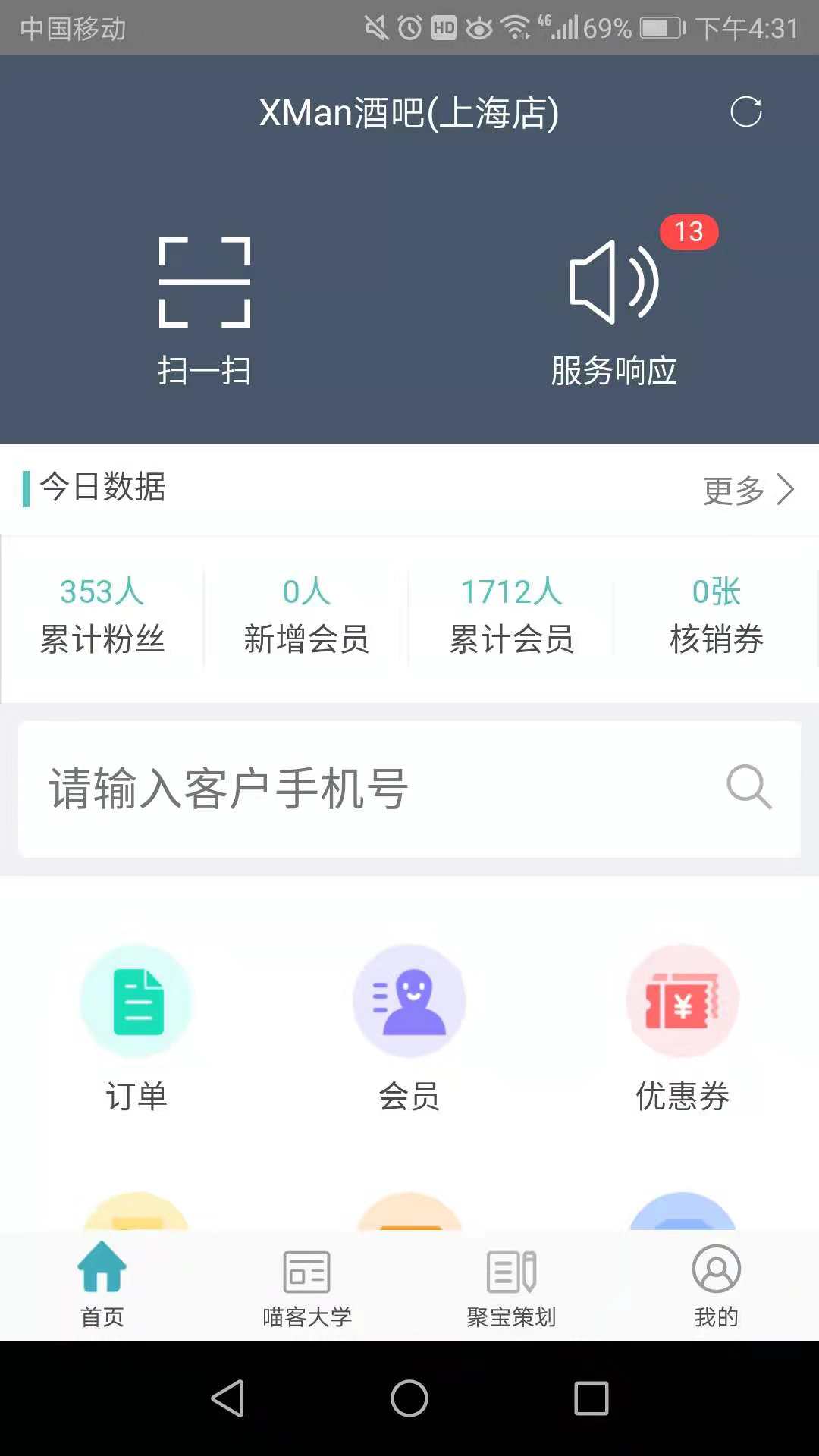
Task: Tap the system back button
Action: (227, 1398)
